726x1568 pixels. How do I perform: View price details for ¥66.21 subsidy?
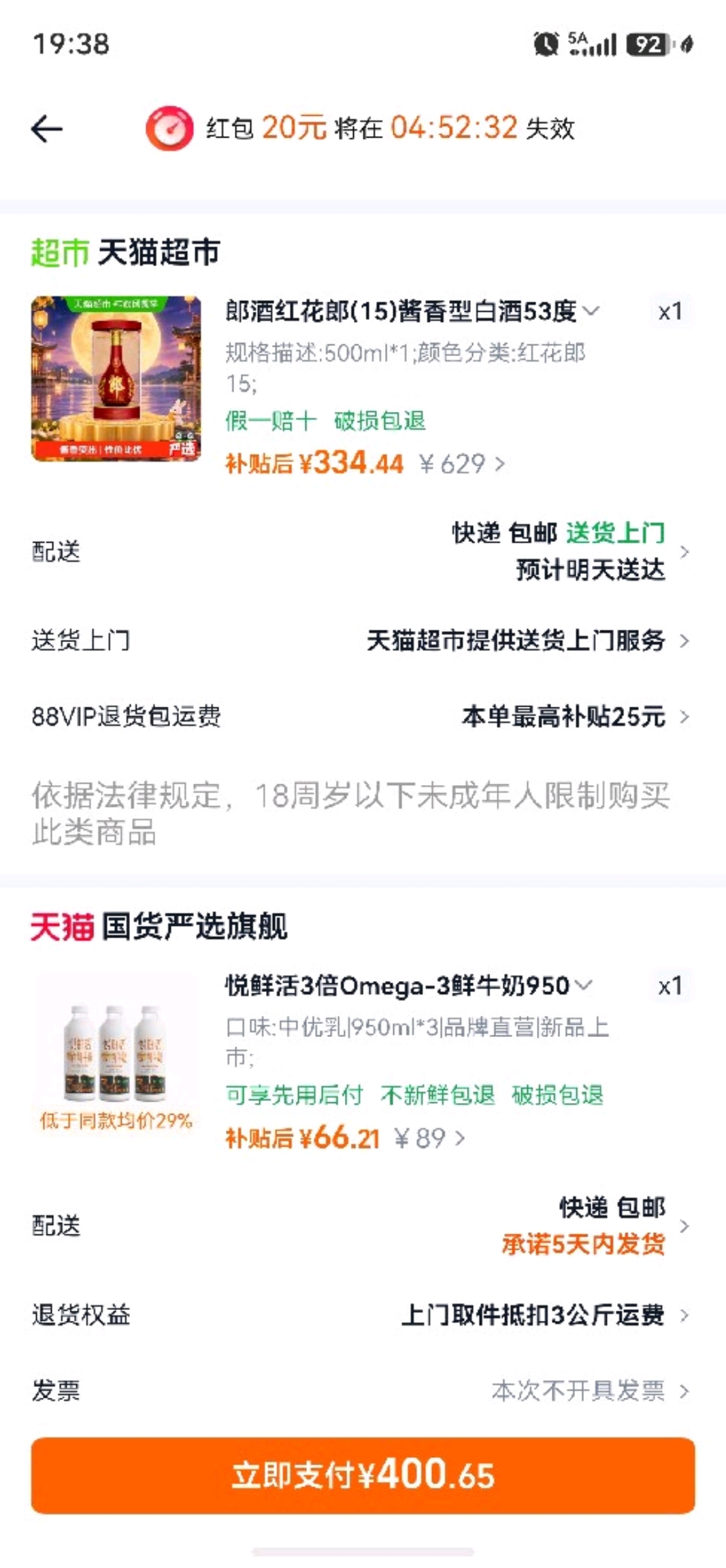tap(346, 1138)
